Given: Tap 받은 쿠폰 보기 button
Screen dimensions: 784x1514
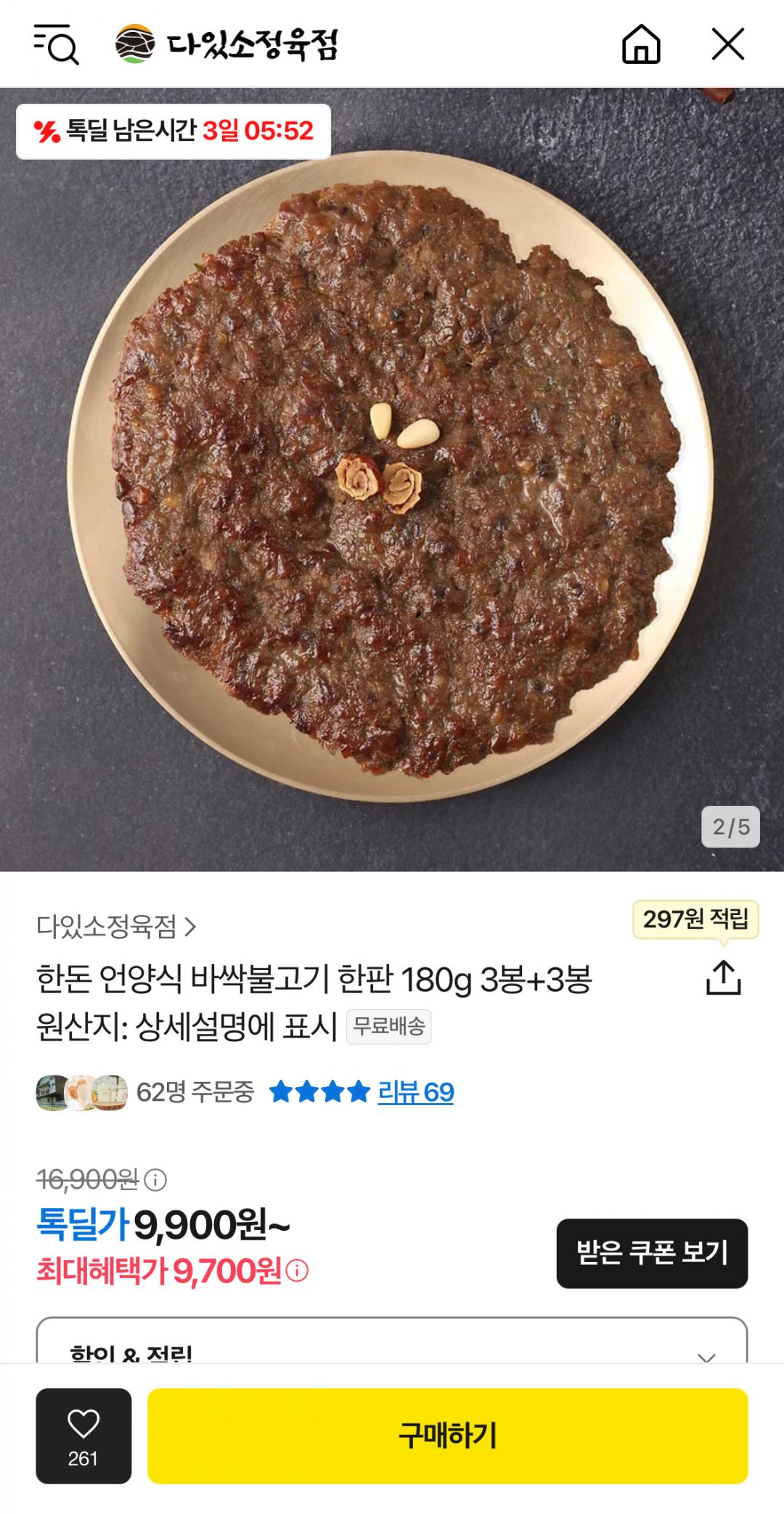Looking at the screenshot, I should click(x=651, y=1253).
